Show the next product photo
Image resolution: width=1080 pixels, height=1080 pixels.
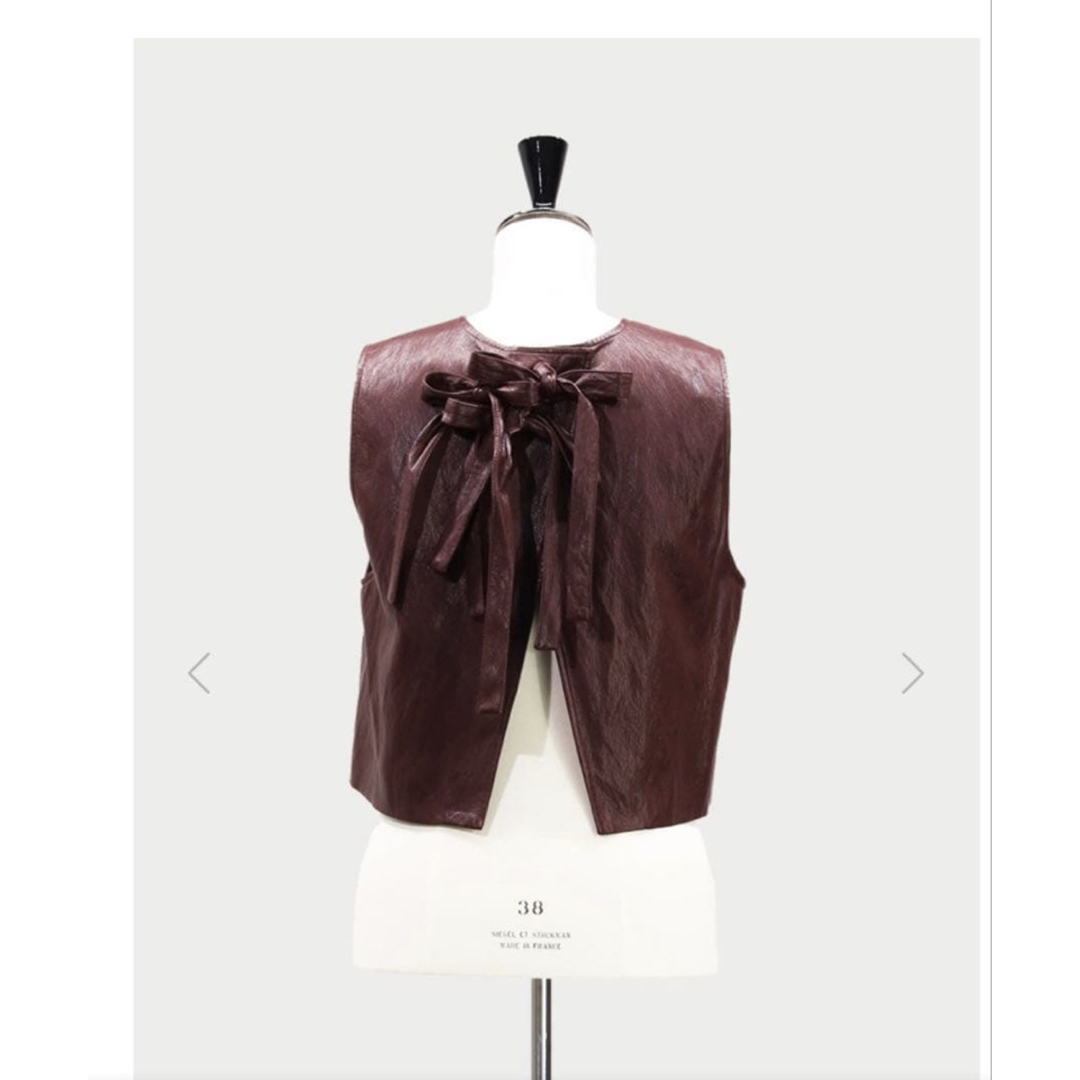[x=912, y=673]
